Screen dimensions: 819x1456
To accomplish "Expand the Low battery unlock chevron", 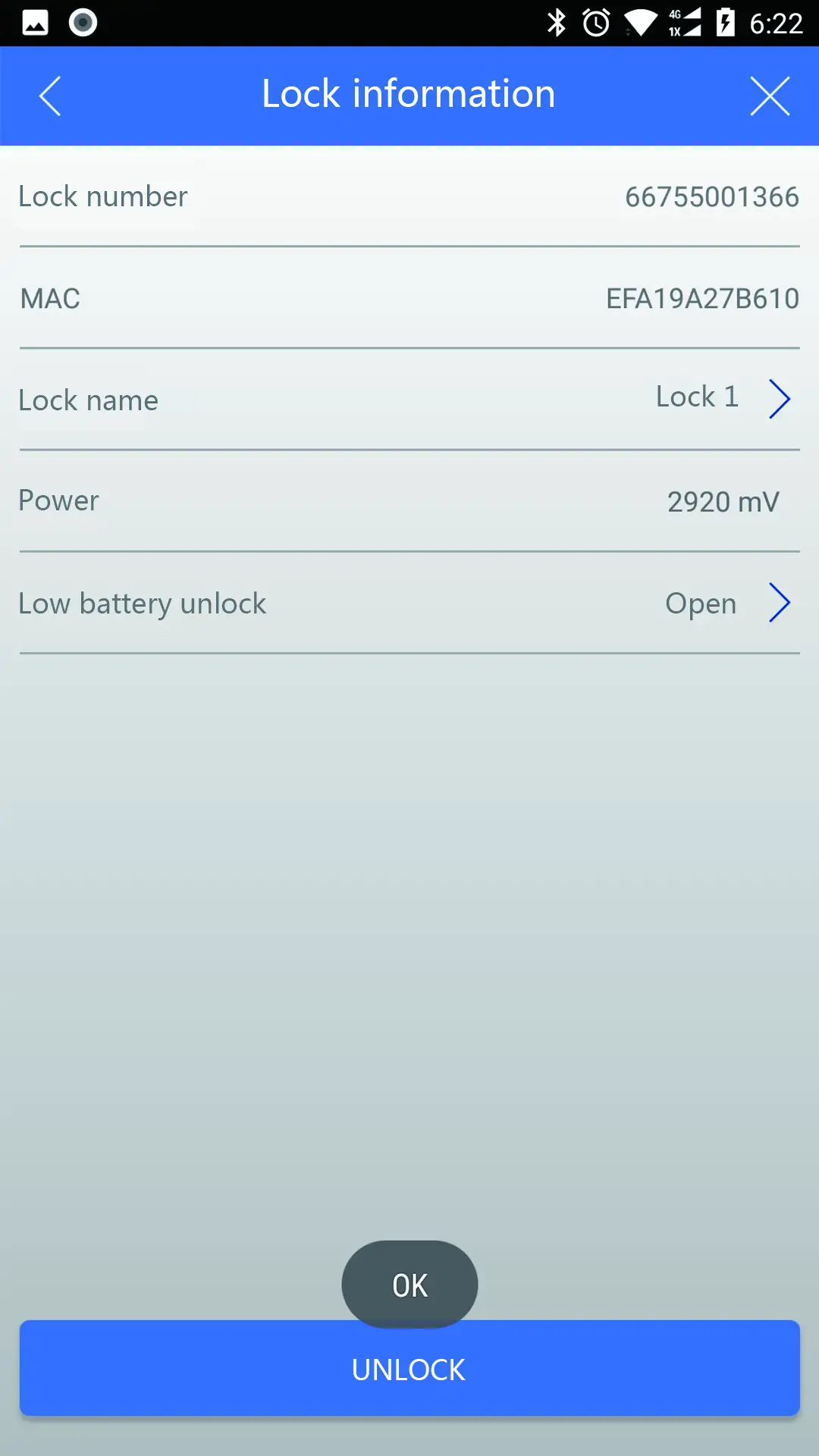I will pyautogui.click(x=780, y=603).
